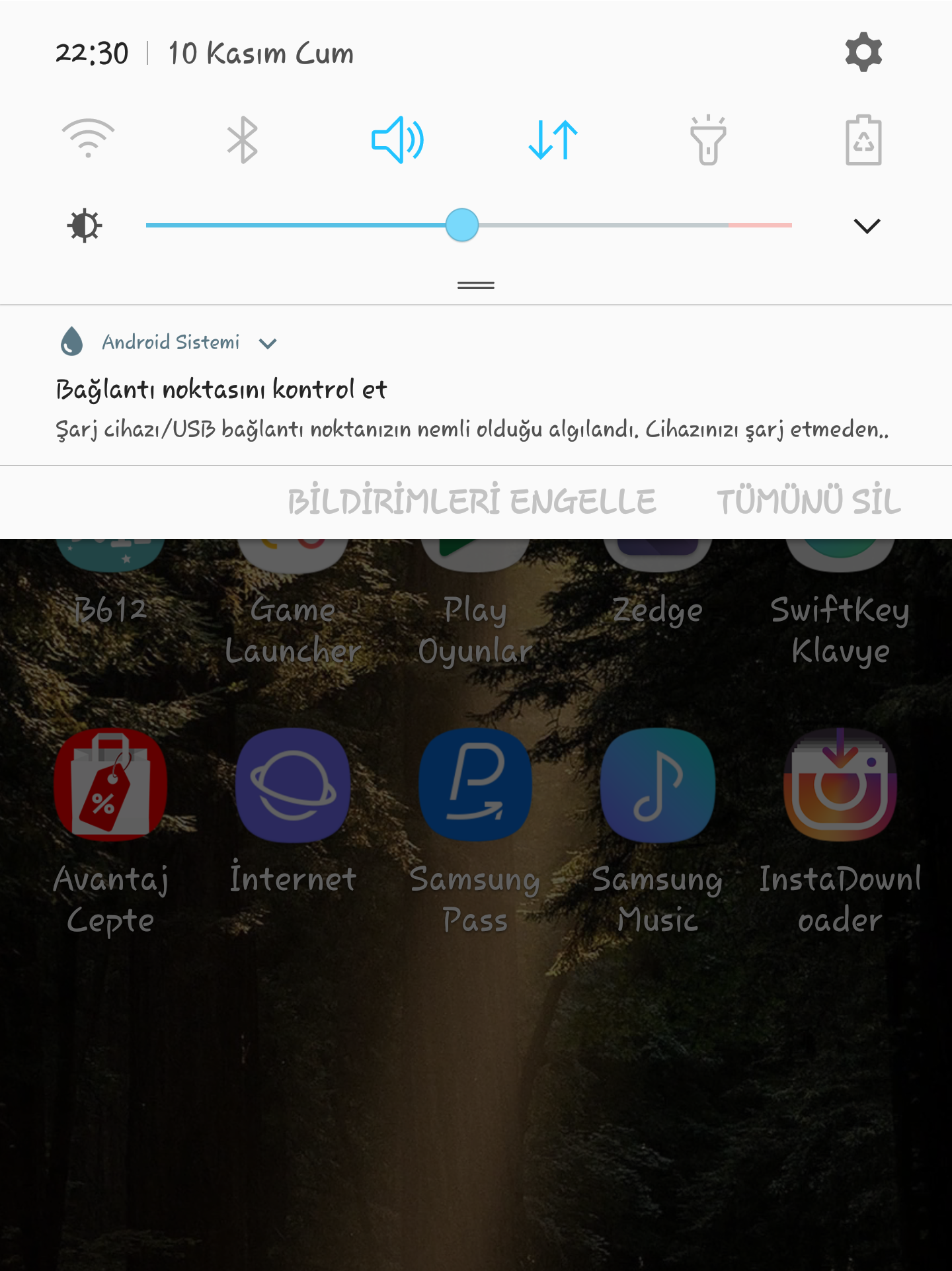Expand the Android Sistemi notification header
The width and height of the screenshot is (952, 1271).
point(268,343)
